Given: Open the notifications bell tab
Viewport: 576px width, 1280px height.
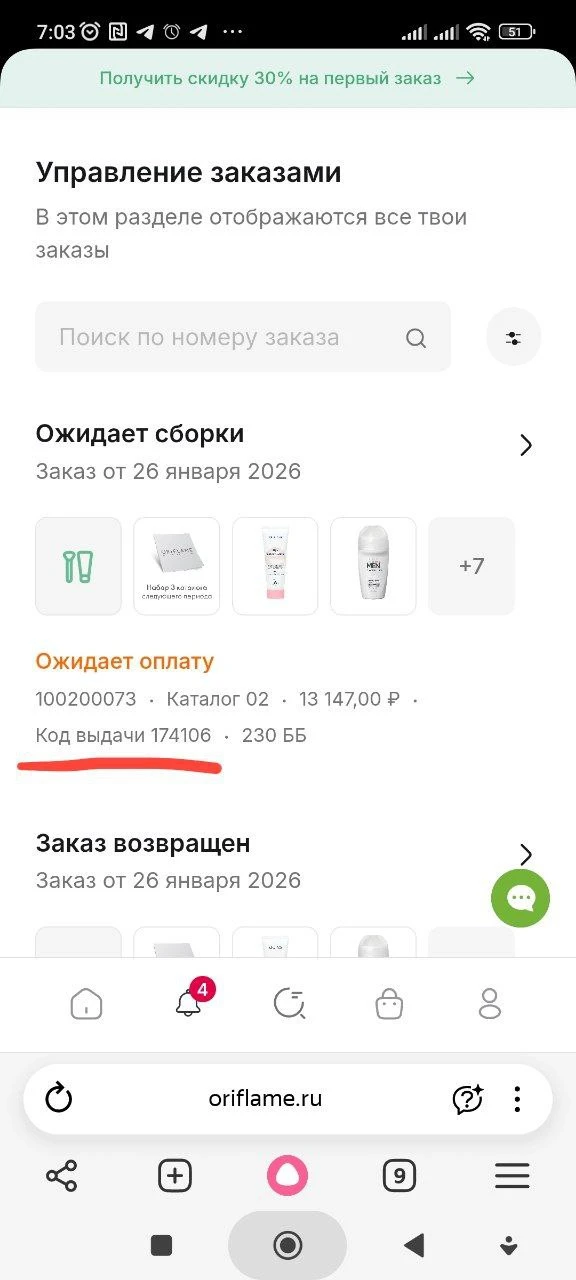Looking at the screenshot, I should point(188,1003).
